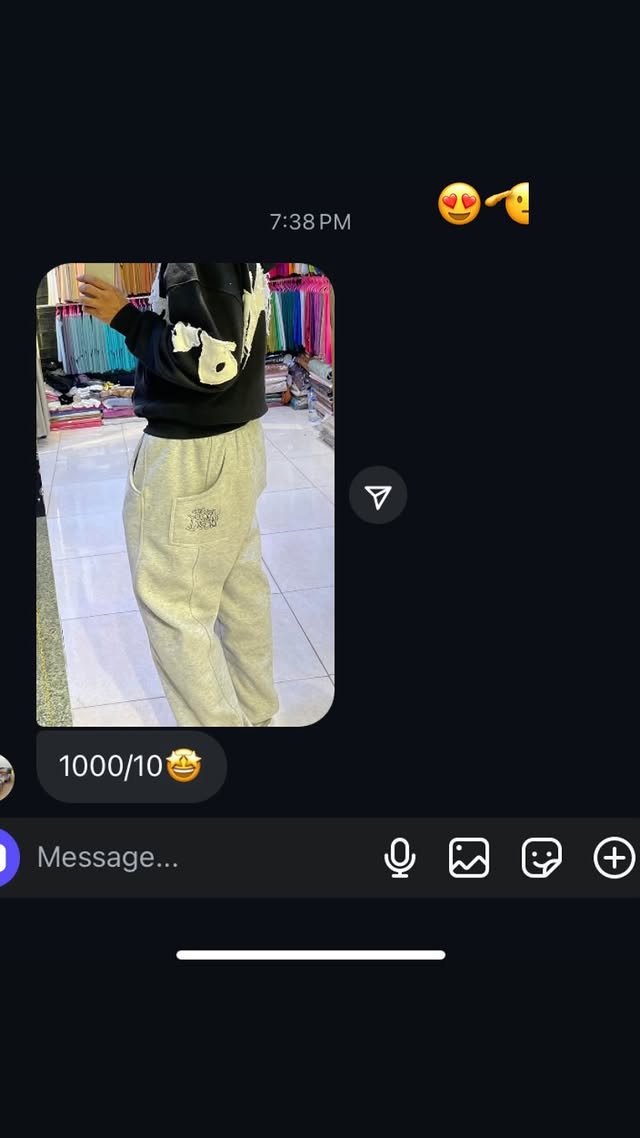The image size is (640, 1138).
Task: Tap the Message text field
Action: pyautogui.click(x=200, y=857)
